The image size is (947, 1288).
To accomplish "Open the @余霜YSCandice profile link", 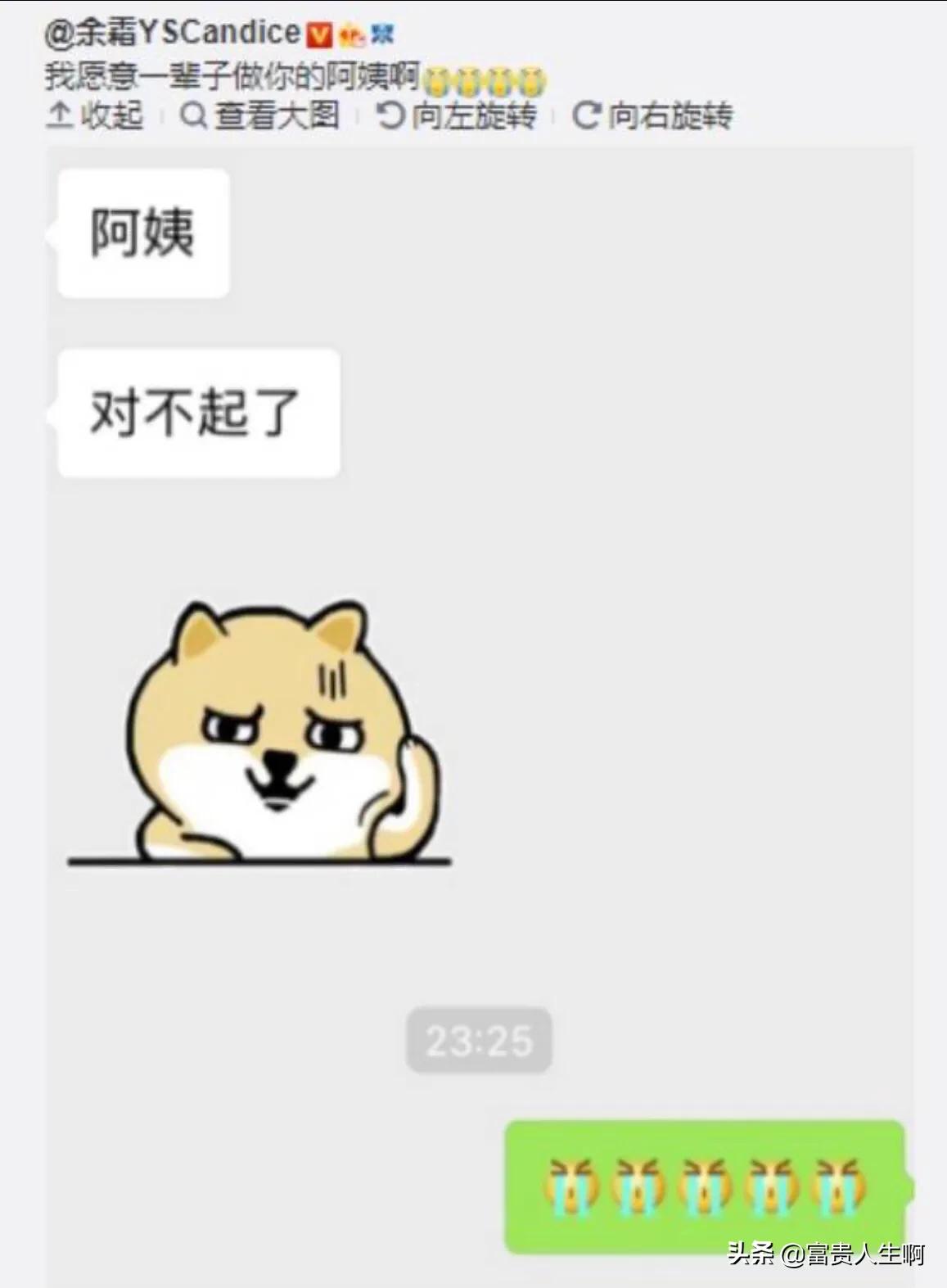I will pos(173,33).
